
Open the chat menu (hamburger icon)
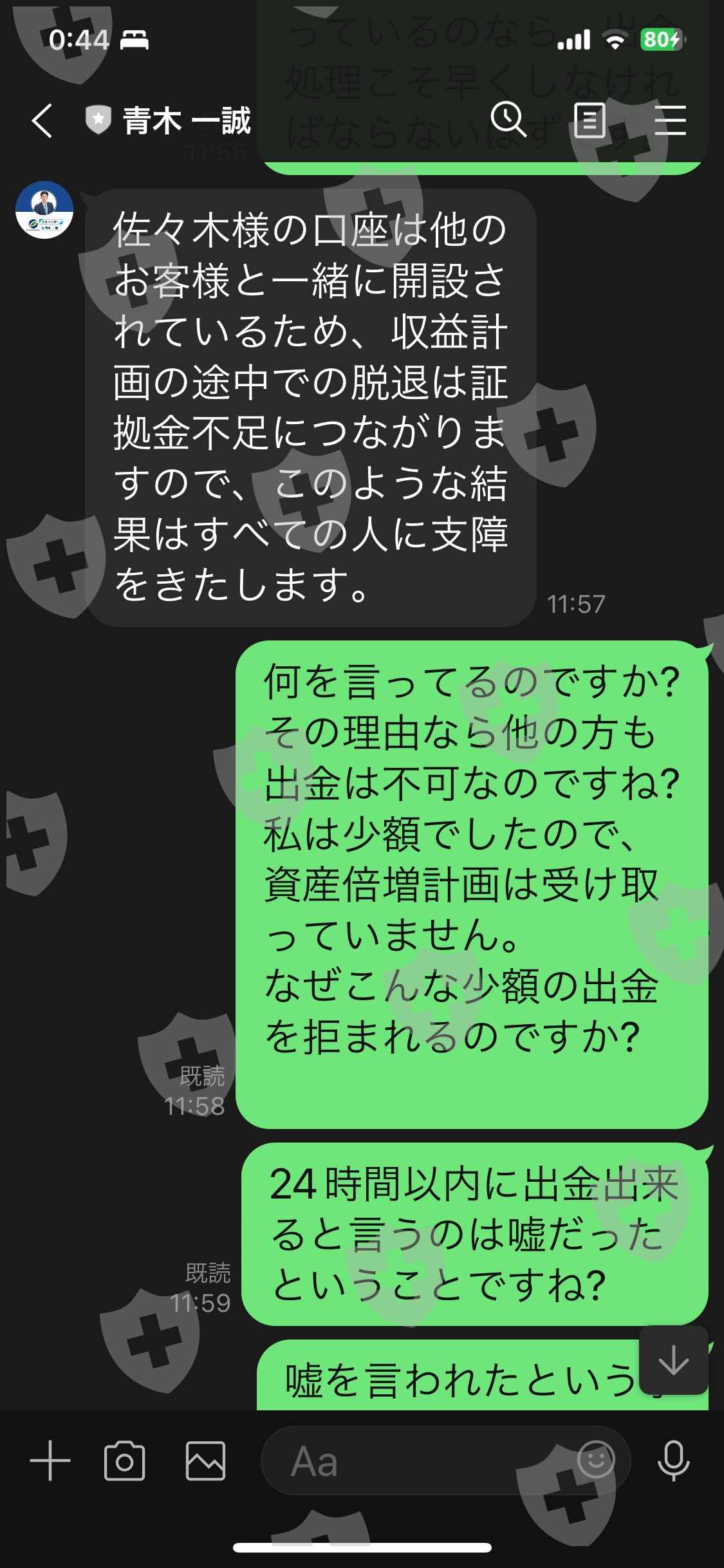pyautogui.click(x=670, y=120)
